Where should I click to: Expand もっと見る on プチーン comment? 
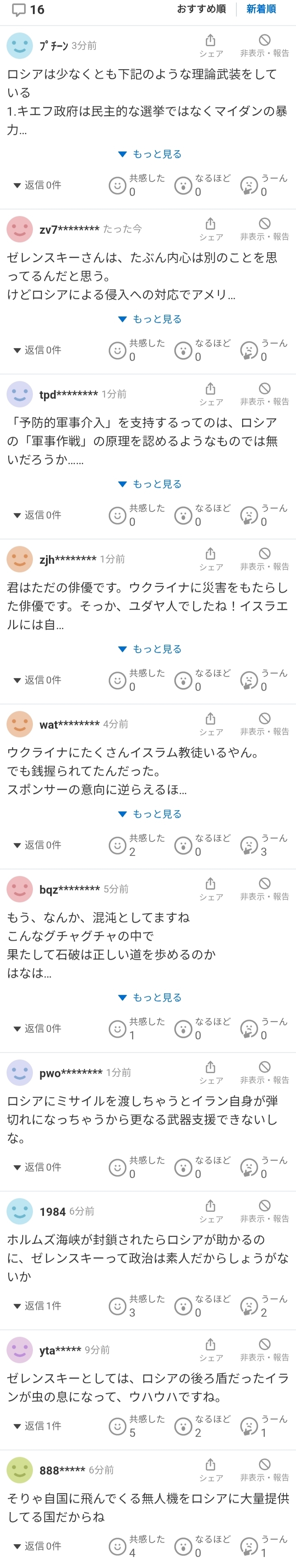tap(150, 154)
